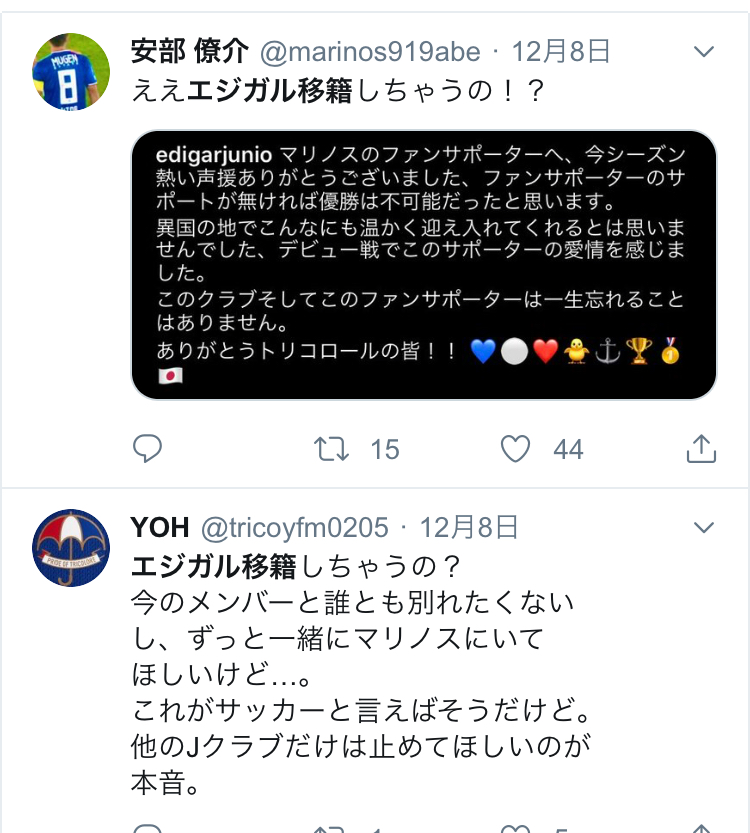Open YOH's profile avatar

click(x=72, y=546)
